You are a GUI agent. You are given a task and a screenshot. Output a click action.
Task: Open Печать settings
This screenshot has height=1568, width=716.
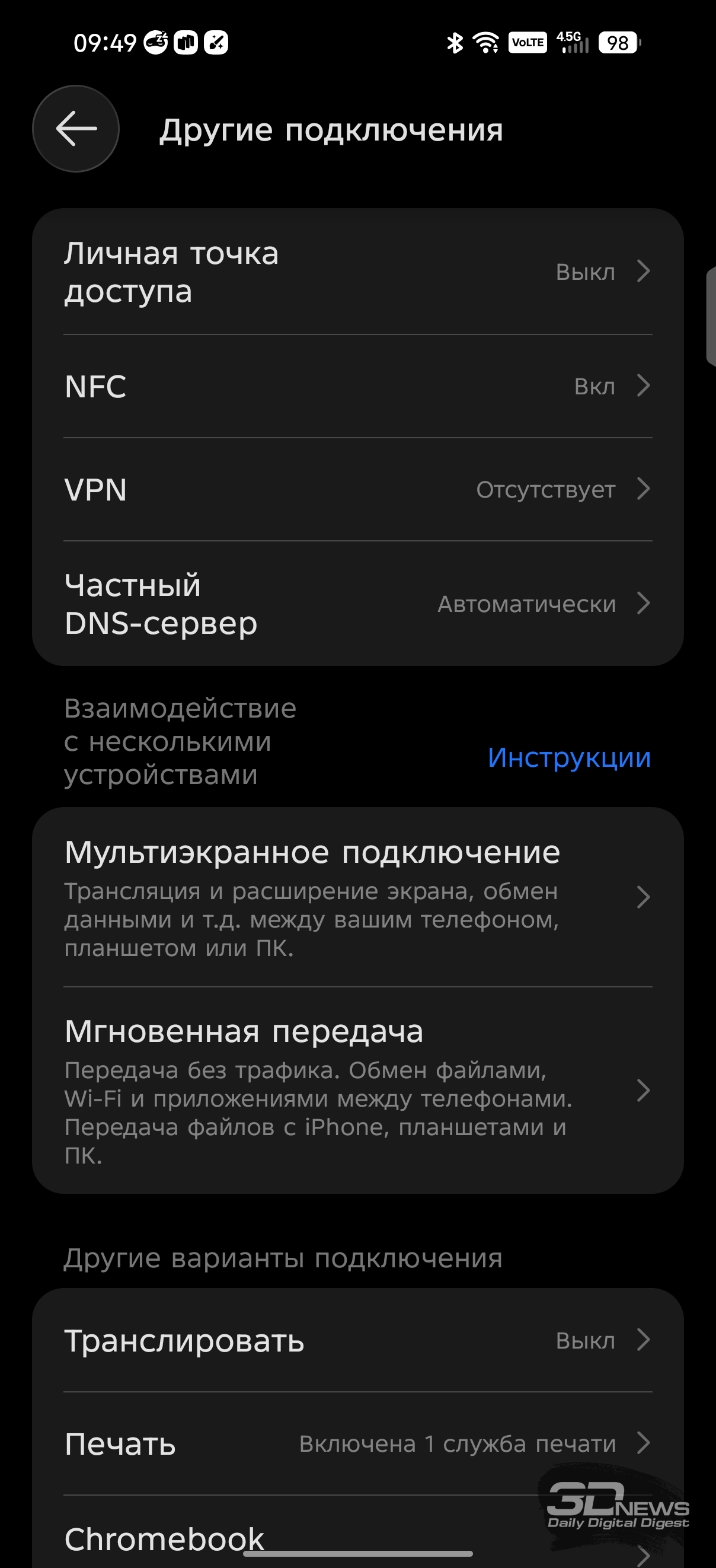pos(357,1444)
